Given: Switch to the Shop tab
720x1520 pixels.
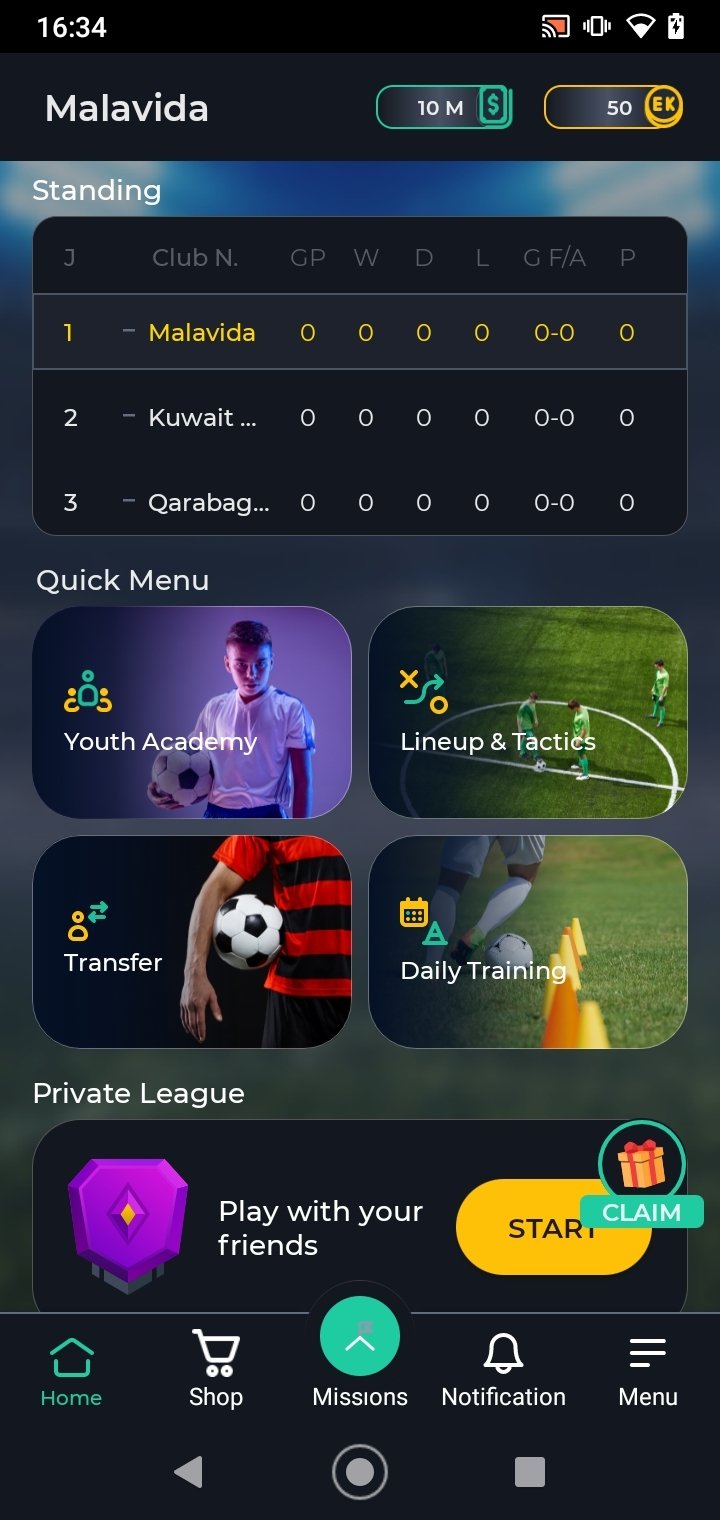Looking at the screenshot, I should 216,1368.
